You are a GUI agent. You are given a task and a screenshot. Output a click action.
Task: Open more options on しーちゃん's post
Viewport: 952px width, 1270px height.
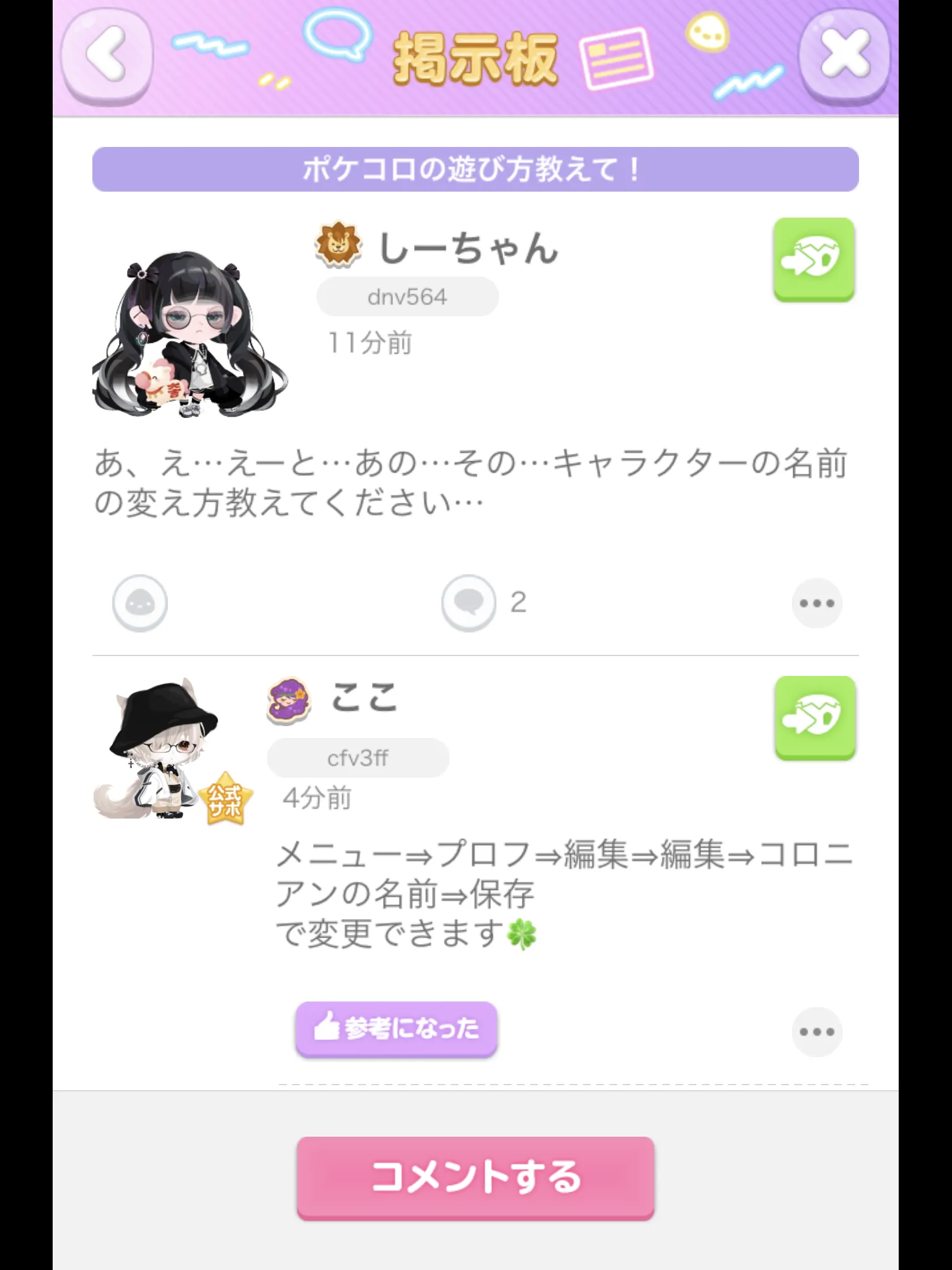pos(816,603)
